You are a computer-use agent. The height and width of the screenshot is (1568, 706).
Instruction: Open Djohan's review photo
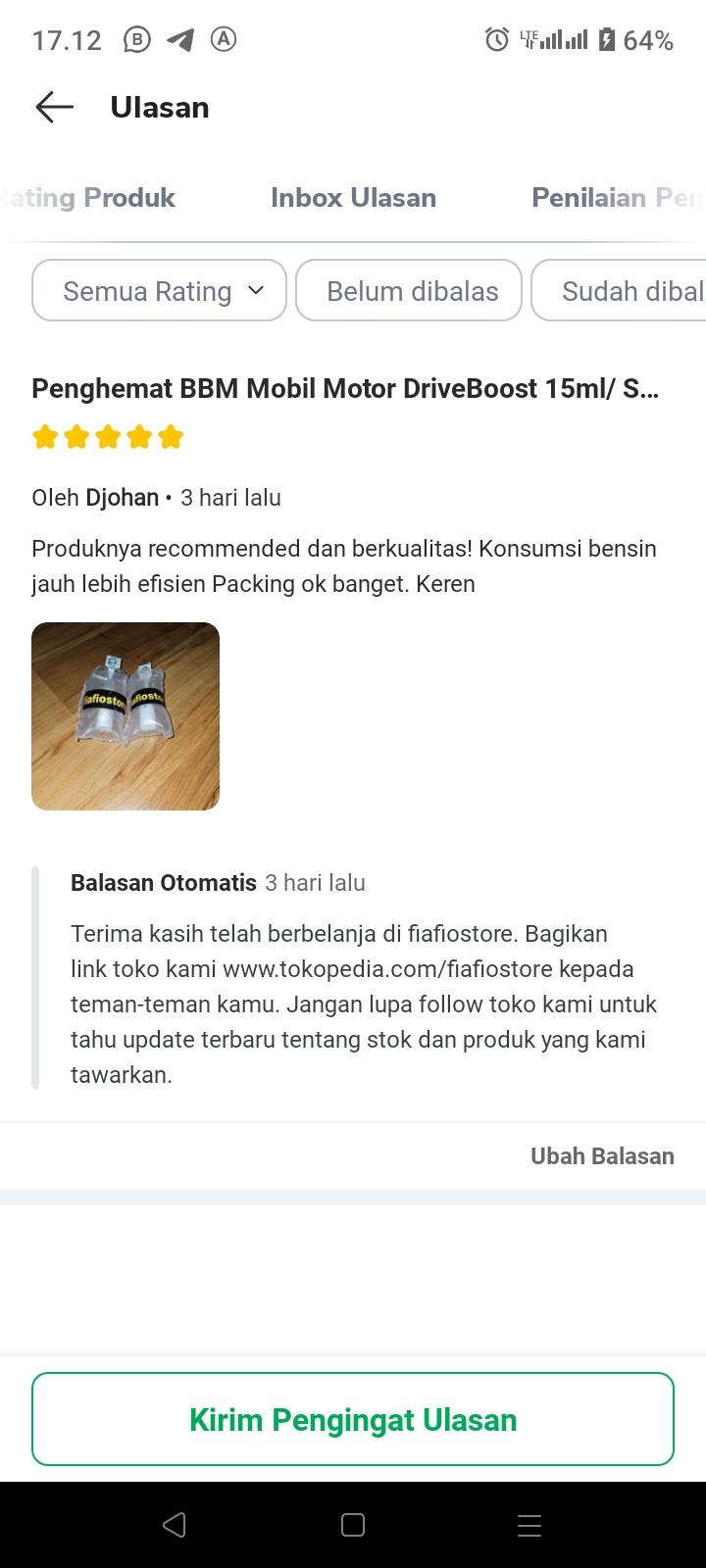click(126, 716)
